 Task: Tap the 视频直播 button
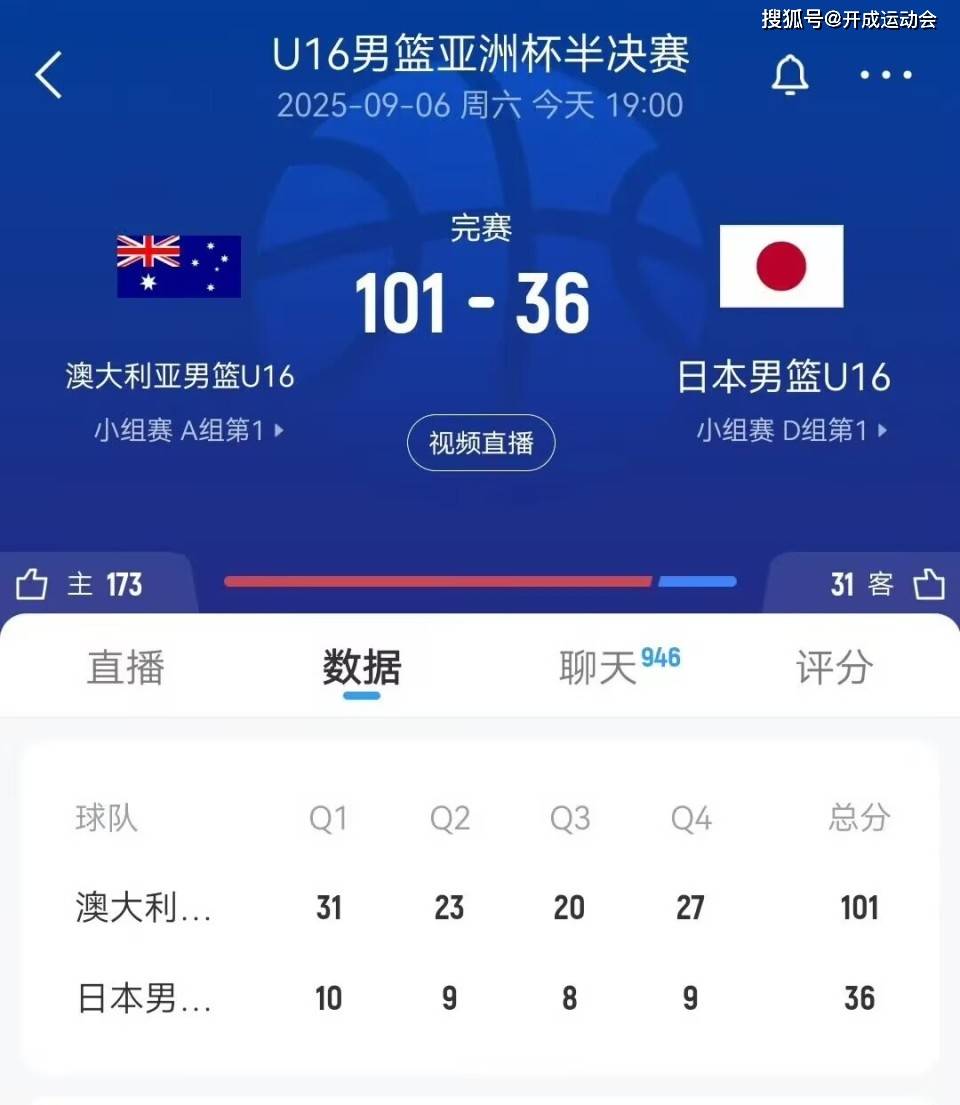pyautogui.click(x=481, y=442)
